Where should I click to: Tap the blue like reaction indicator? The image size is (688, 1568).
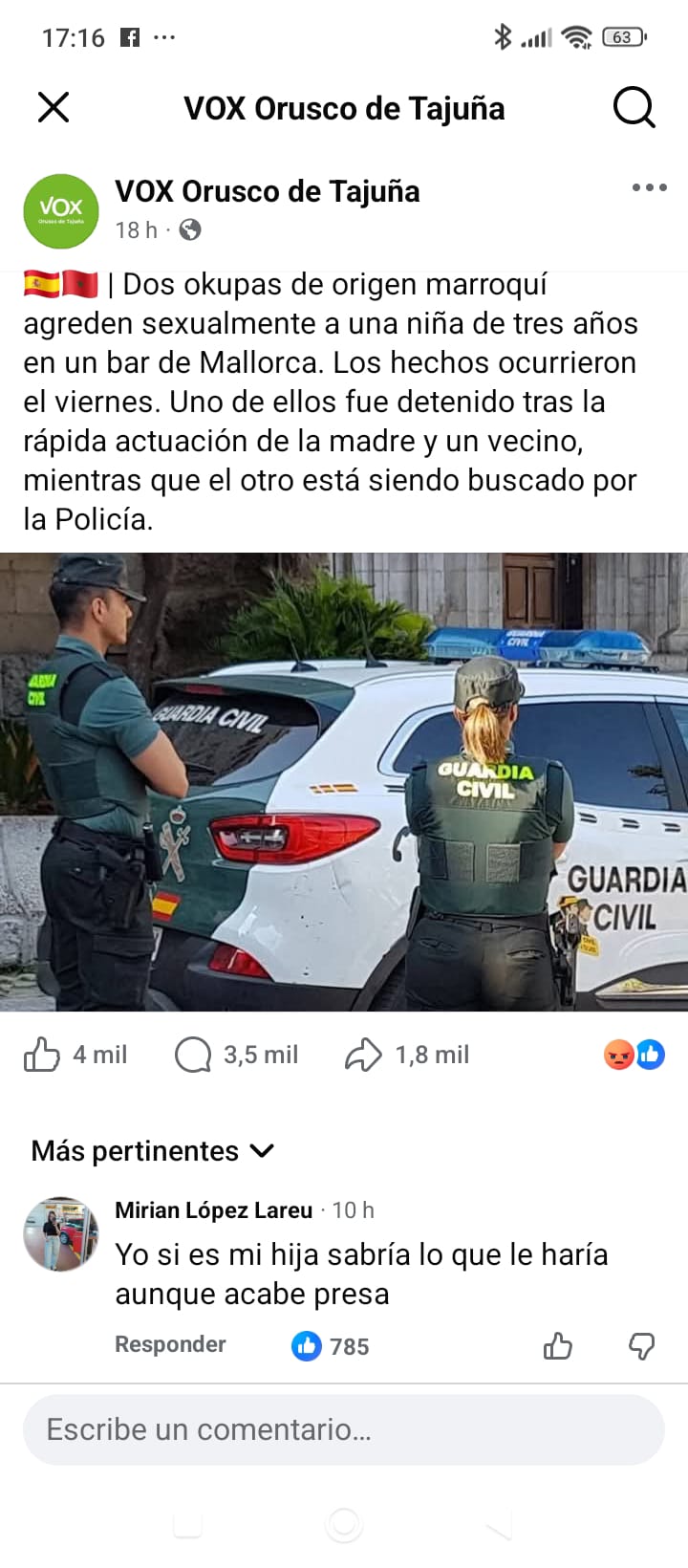[649, 1055]
